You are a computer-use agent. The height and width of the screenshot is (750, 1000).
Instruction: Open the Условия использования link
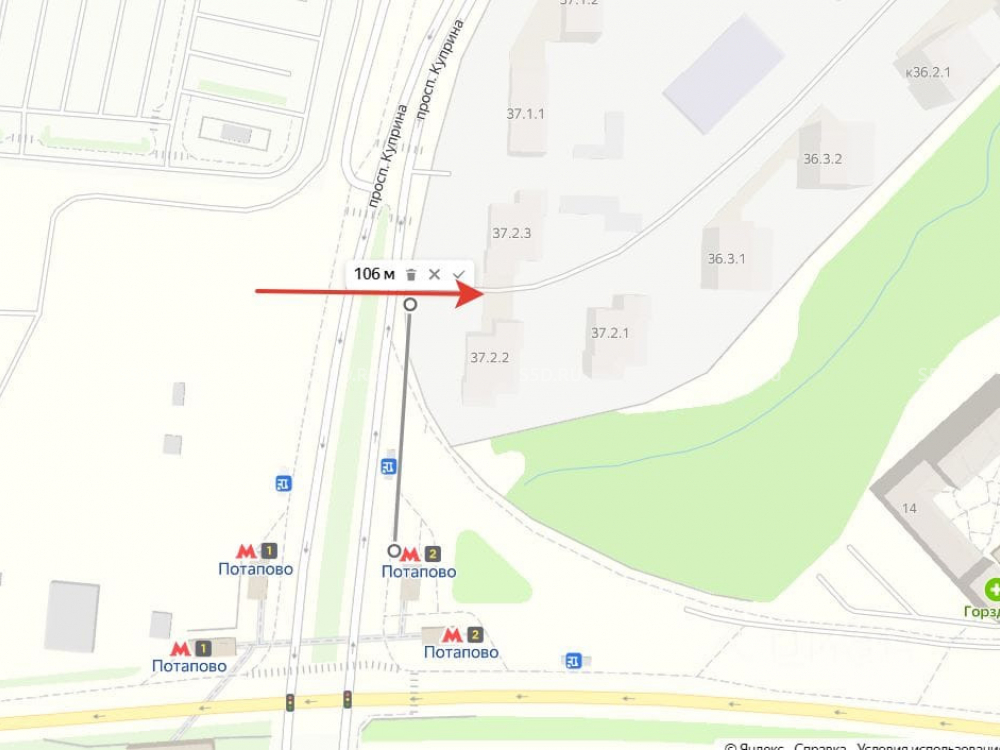point(927,745)
